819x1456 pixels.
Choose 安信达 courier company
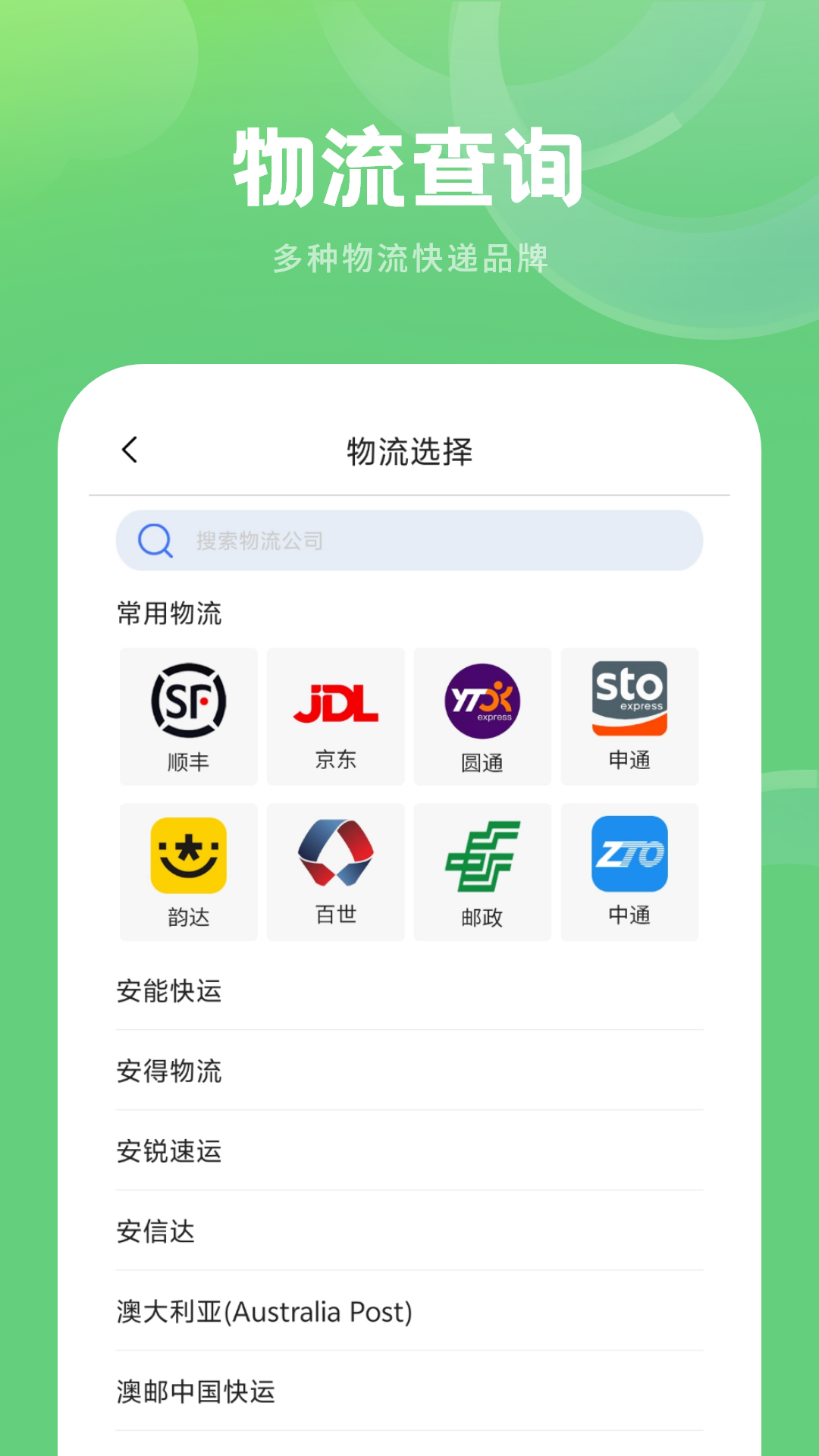click(x=156, y=1232)
